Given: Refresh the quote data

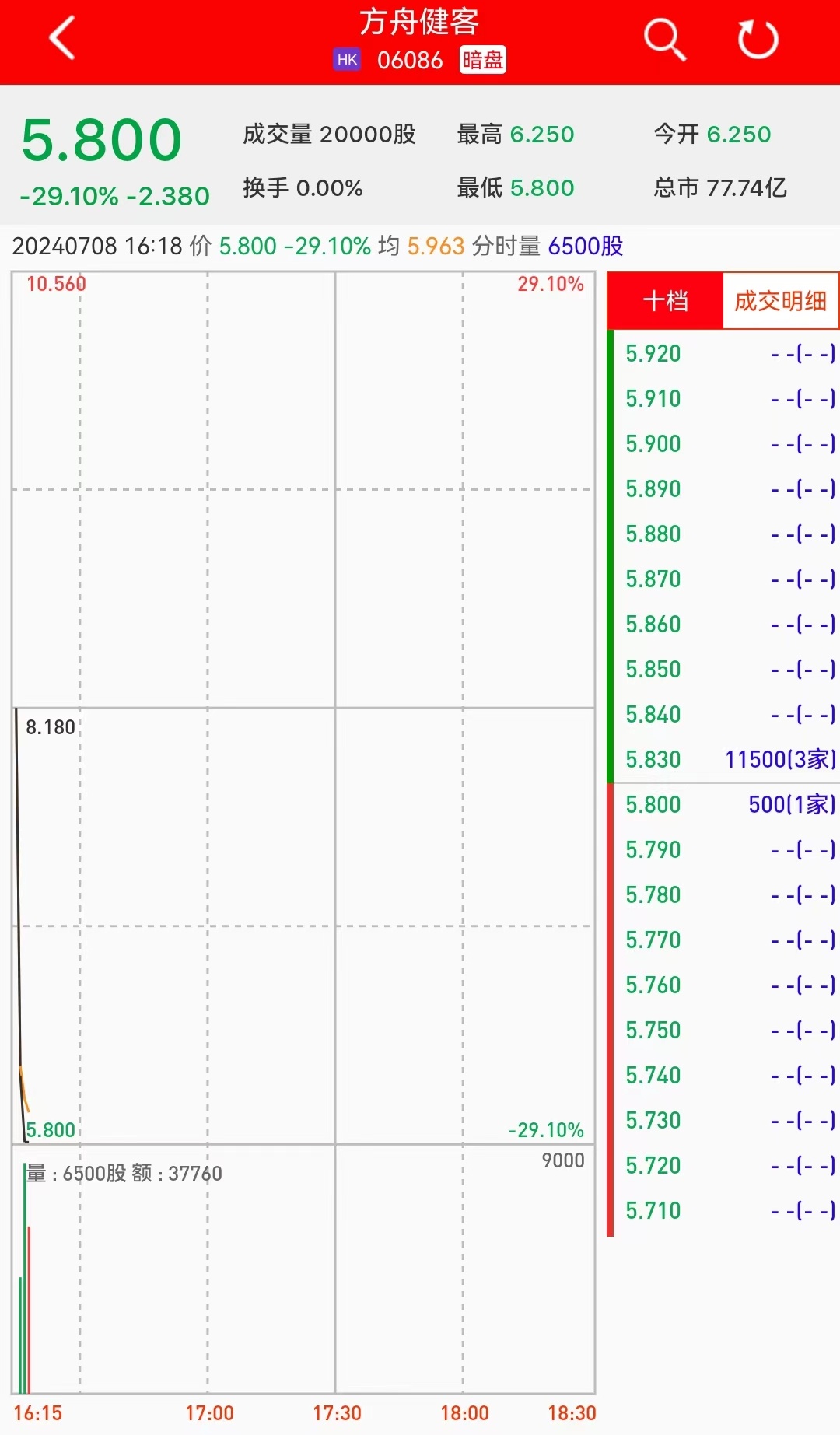Looking at the screenshot, I should 758,39.
